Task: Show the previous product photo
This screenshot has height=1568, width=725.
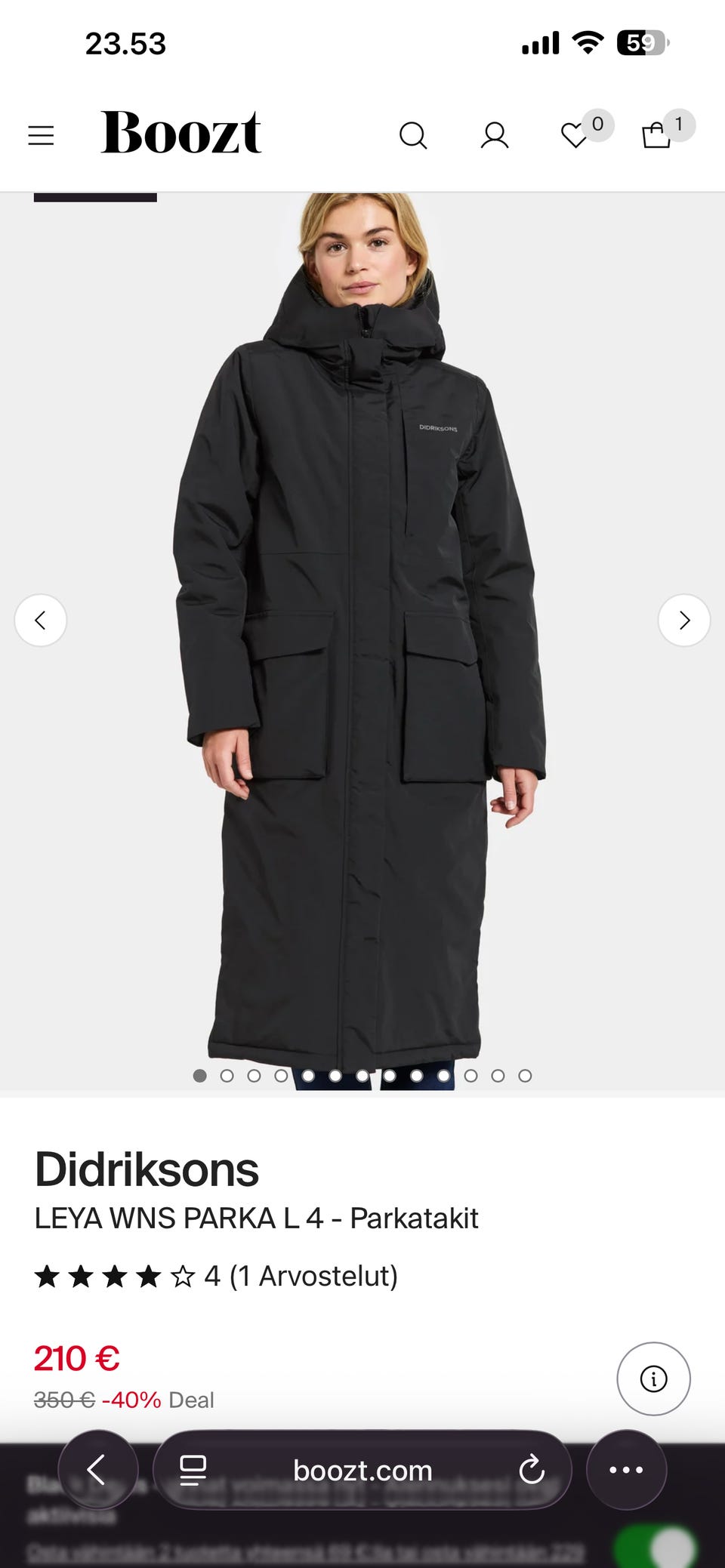Action: point(41,621)
